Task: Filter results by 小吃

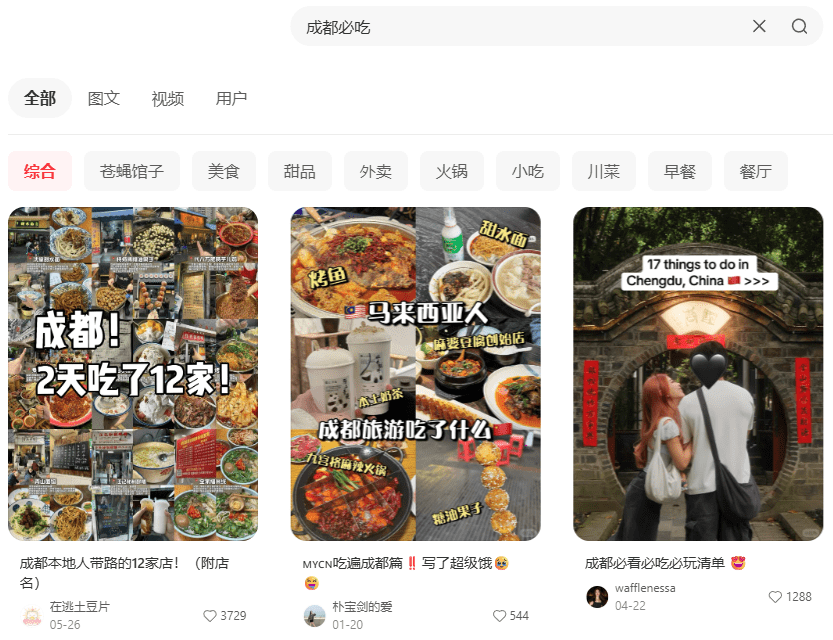Action: point(528,171)
